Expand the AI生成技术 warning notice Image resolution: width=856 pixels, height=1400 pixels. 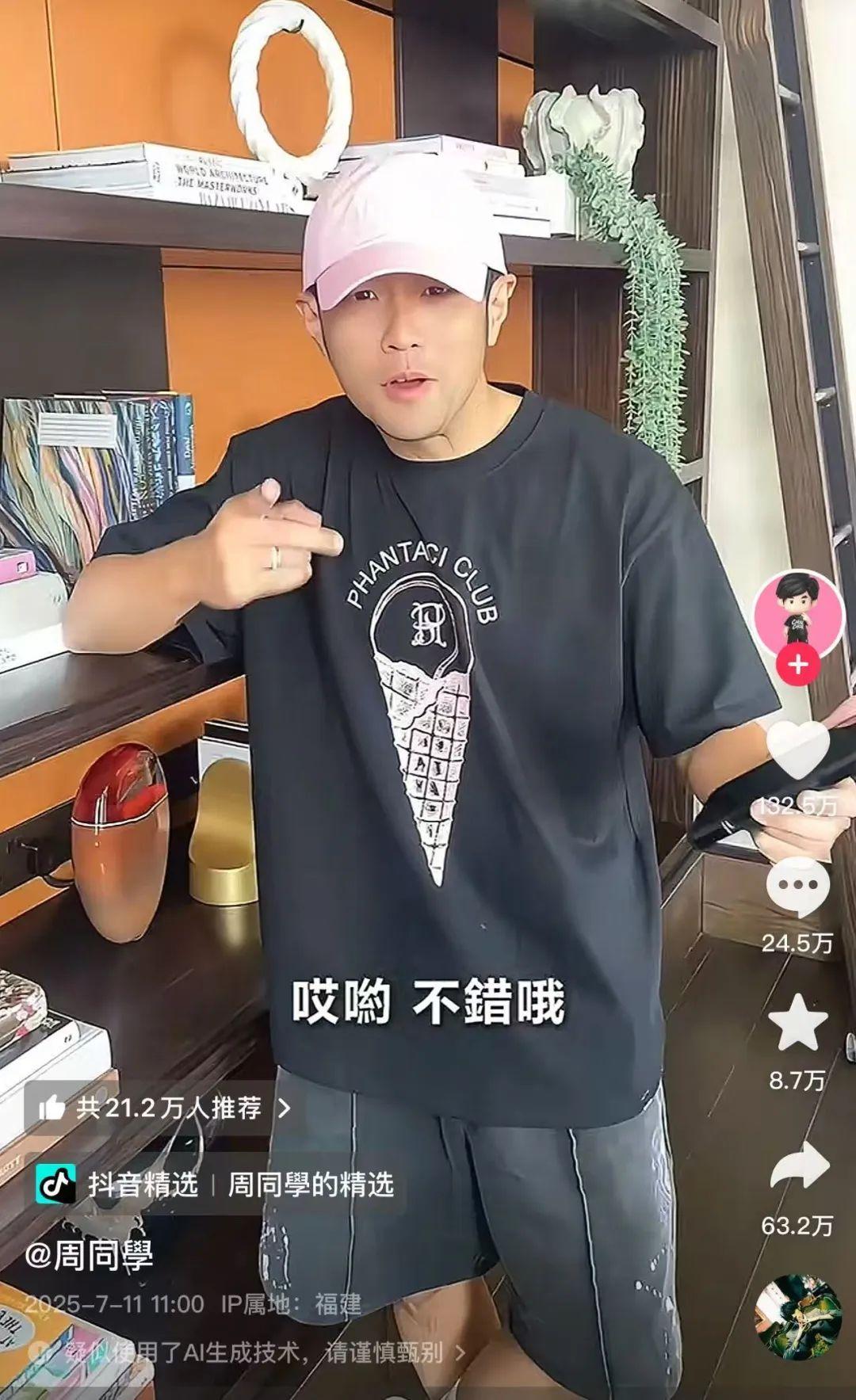[x=254, y=1352]
